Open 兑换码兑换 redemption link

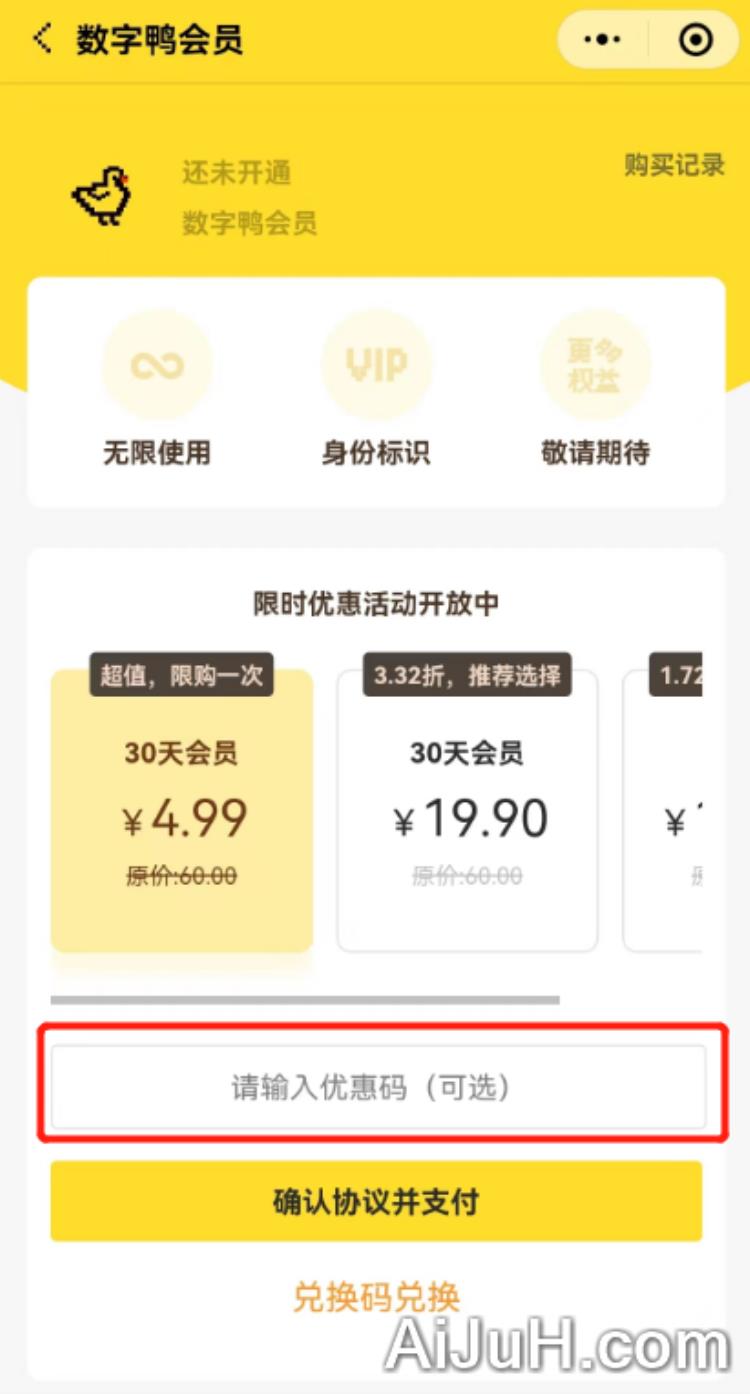[376, 1296]
